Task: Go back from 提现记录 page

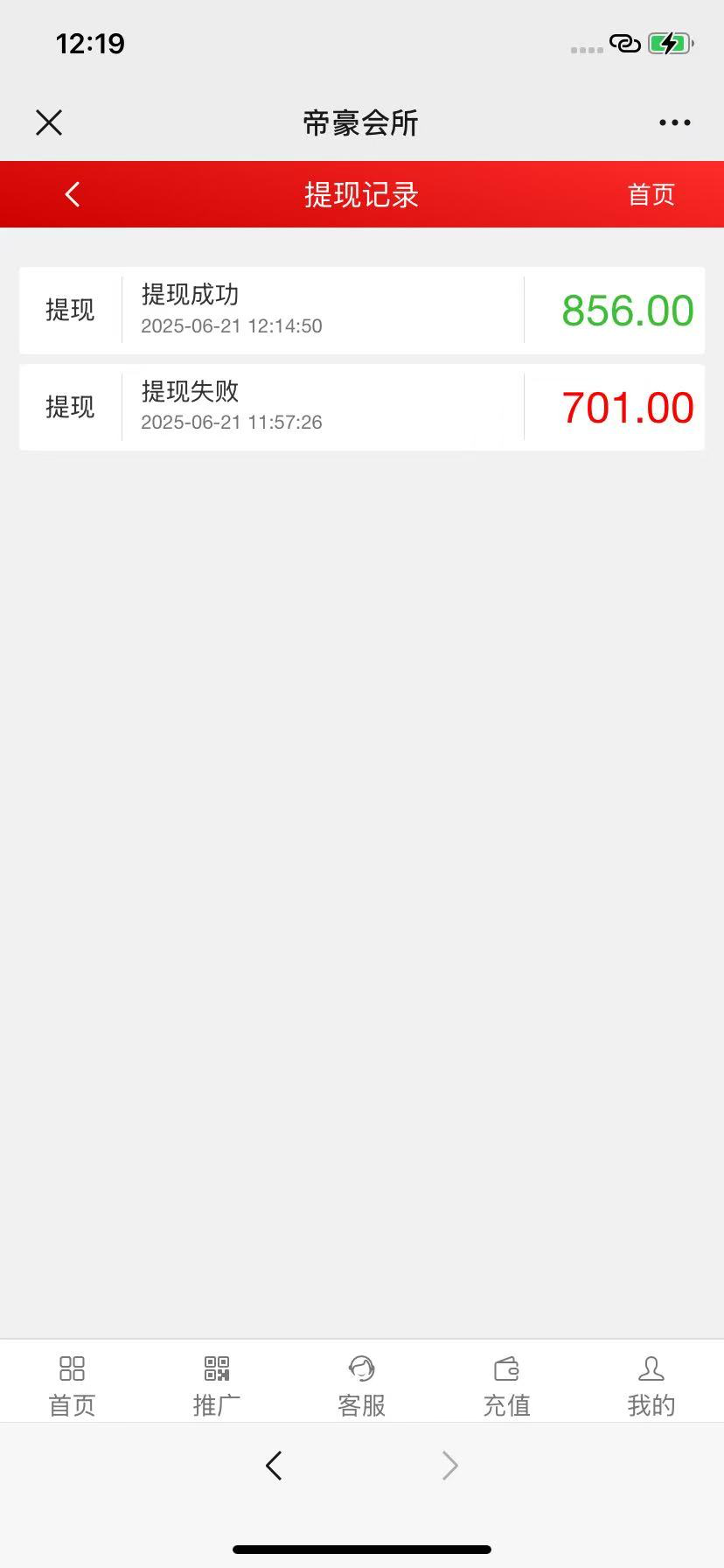Action: pos(73,194)
